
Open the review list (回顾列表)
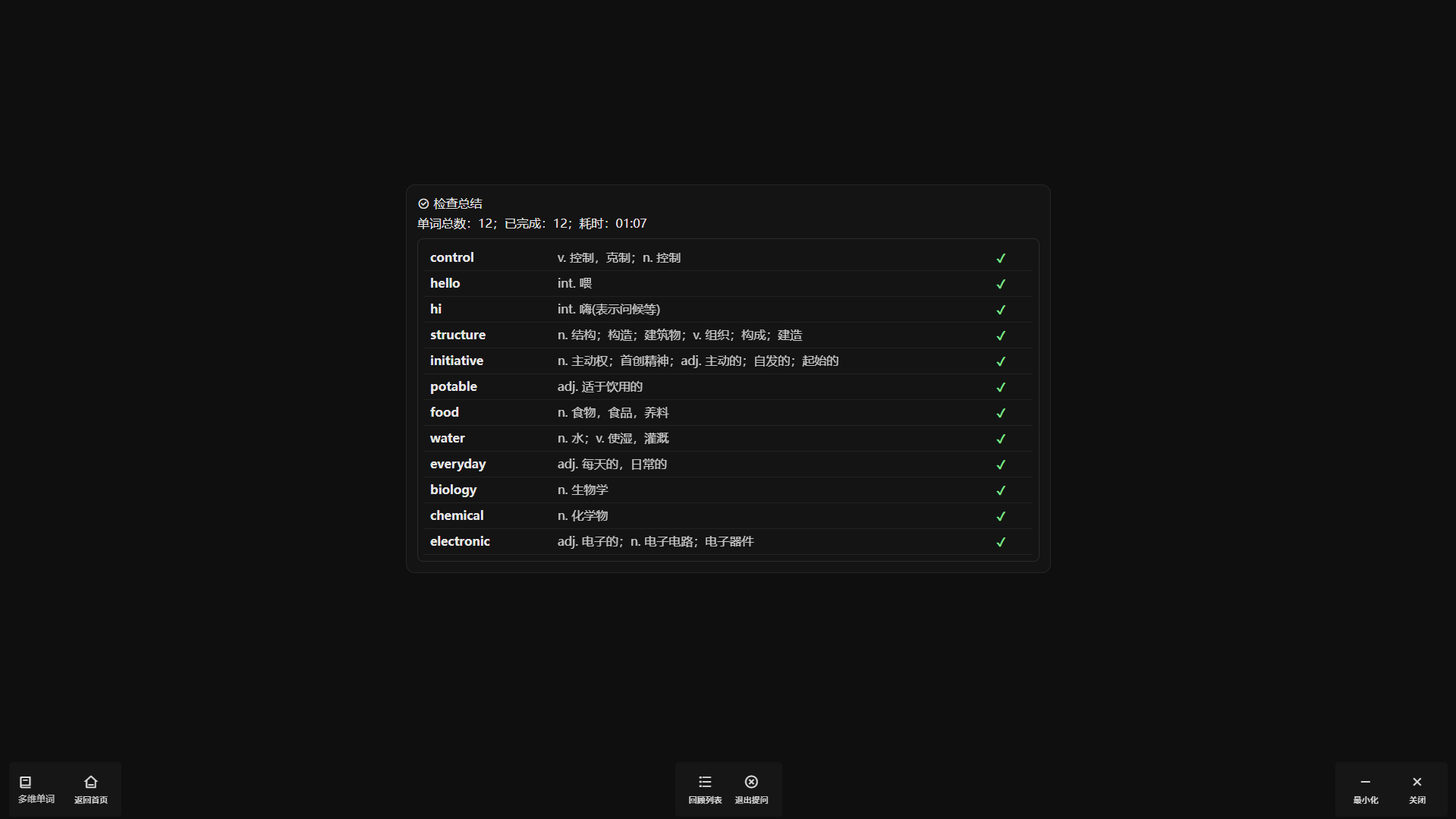click(705, 789)
